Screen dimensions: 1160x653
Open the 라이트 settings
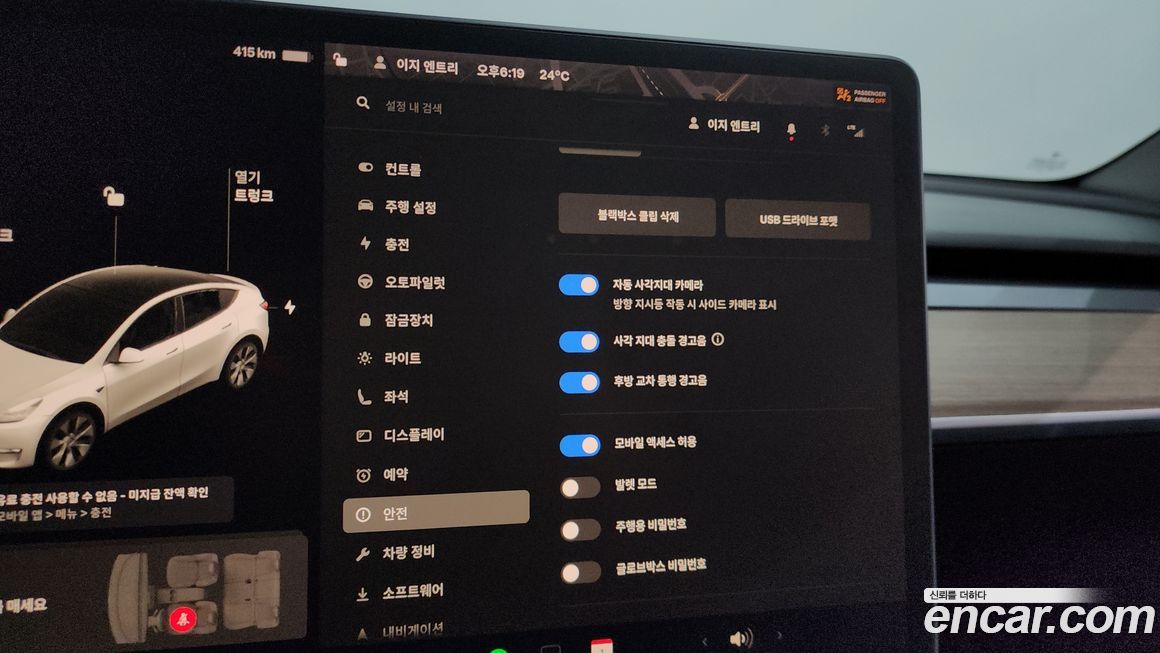pos(402,358)
